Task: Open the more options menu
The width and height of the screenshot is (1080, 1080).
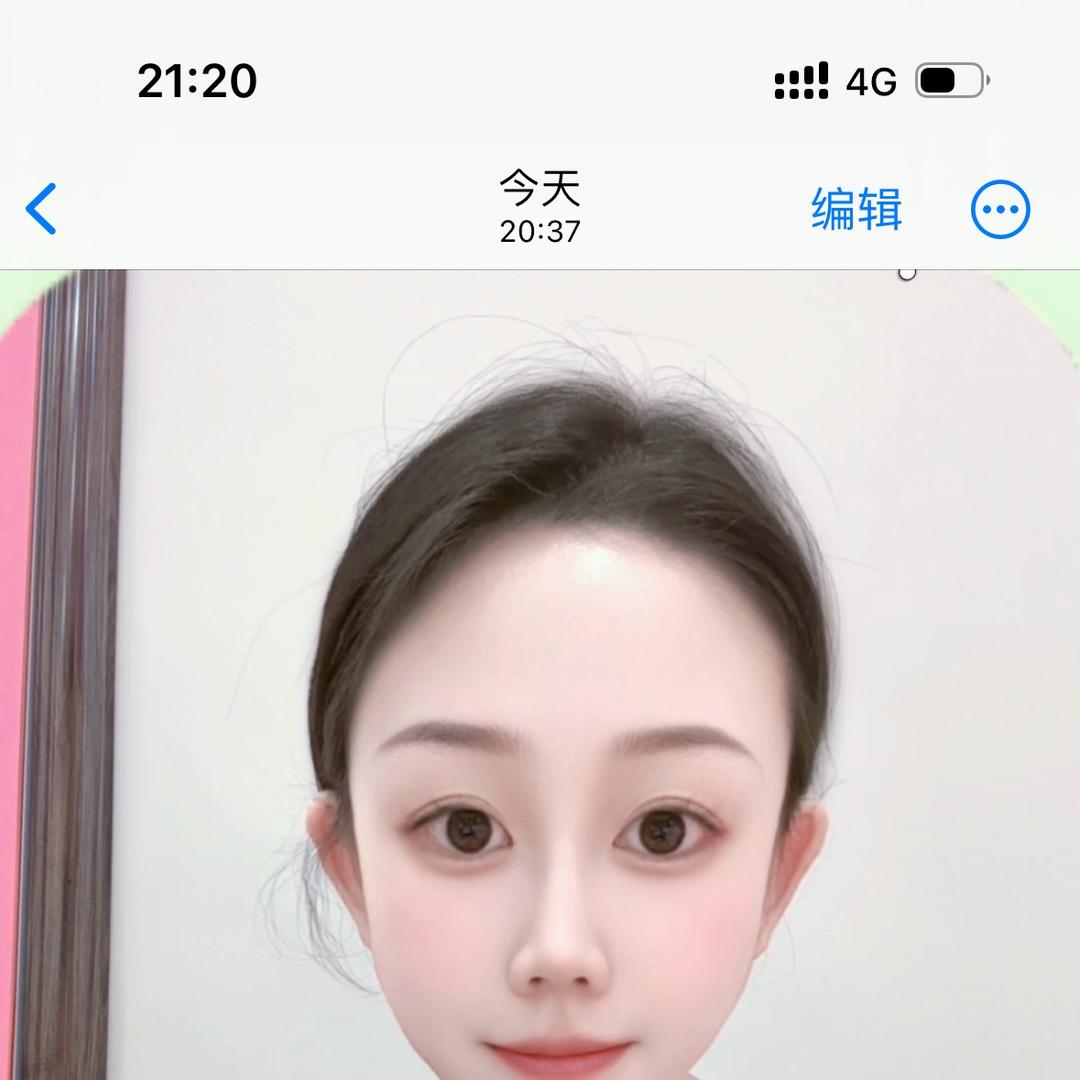Action: pos(1000,209)
